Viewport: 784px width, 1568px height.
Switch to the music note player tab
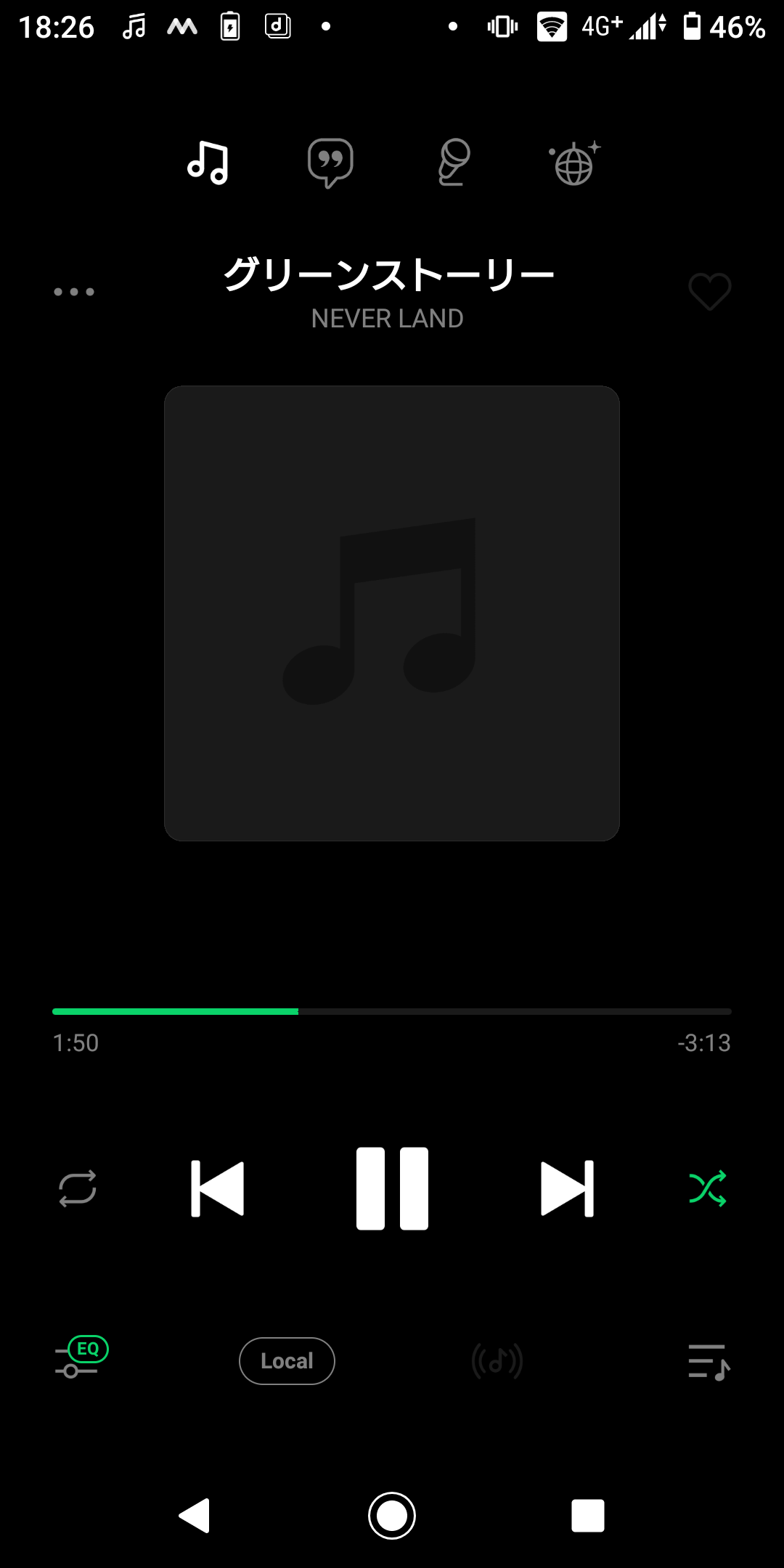[x=208, y=163]
